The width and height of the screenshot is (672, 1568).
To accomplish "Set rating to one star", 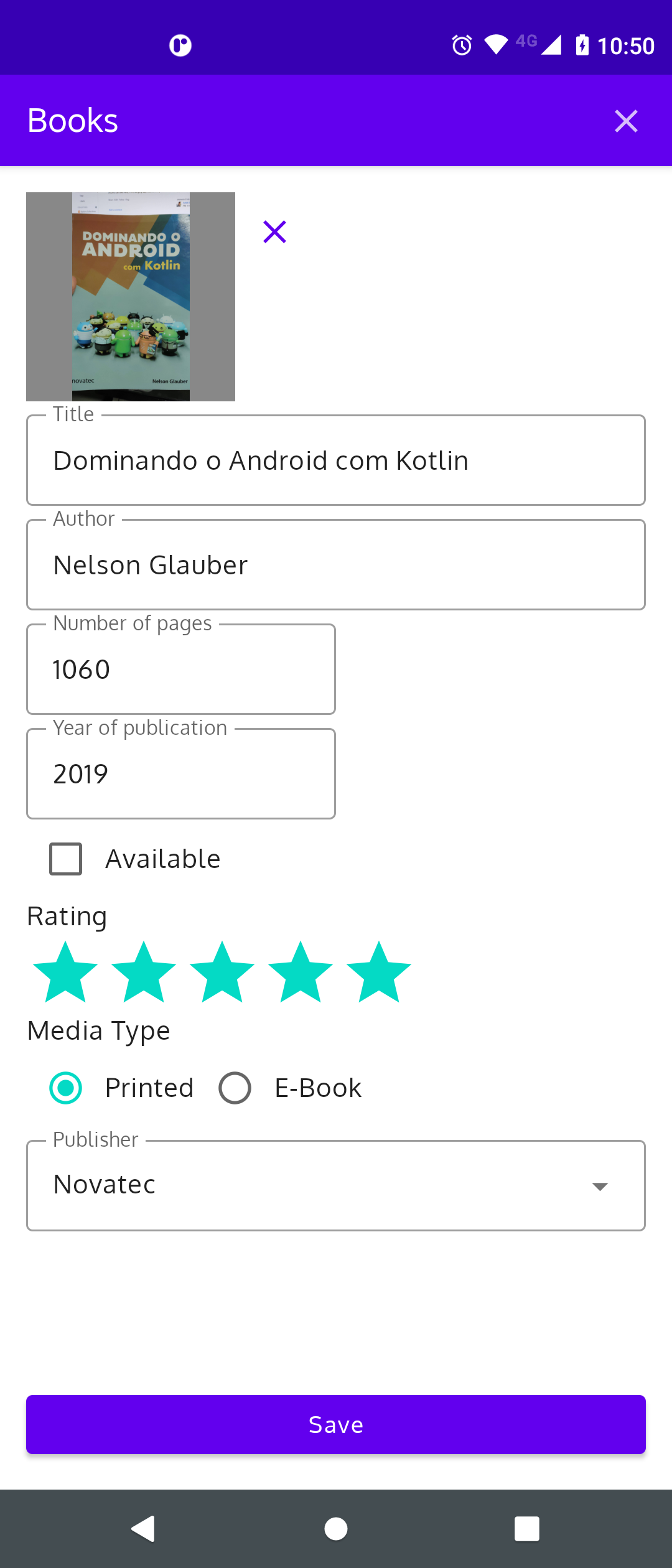I will [x=65, y=972].
